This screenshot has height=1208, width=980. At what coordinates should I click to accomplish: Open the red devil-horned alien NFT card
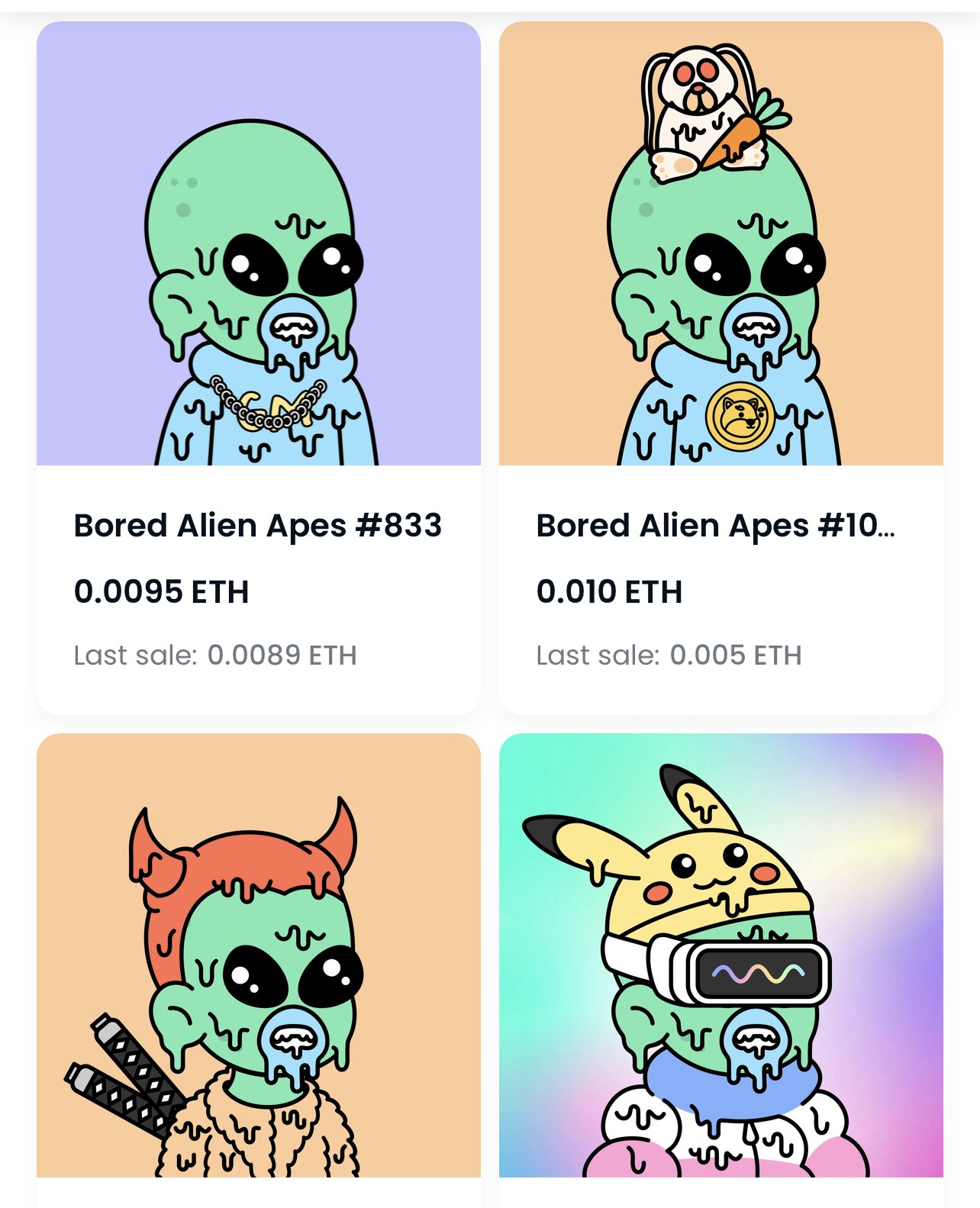(x=259, y=969)
